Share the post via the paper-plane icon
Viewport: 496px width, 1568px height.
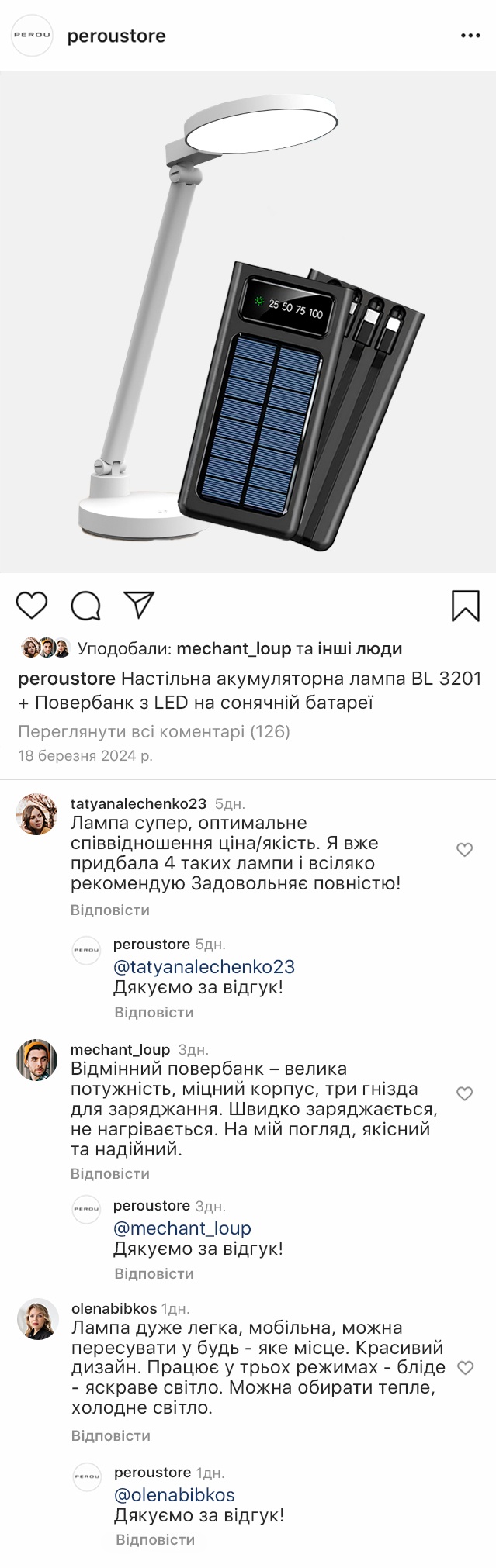tap(140, 605)
